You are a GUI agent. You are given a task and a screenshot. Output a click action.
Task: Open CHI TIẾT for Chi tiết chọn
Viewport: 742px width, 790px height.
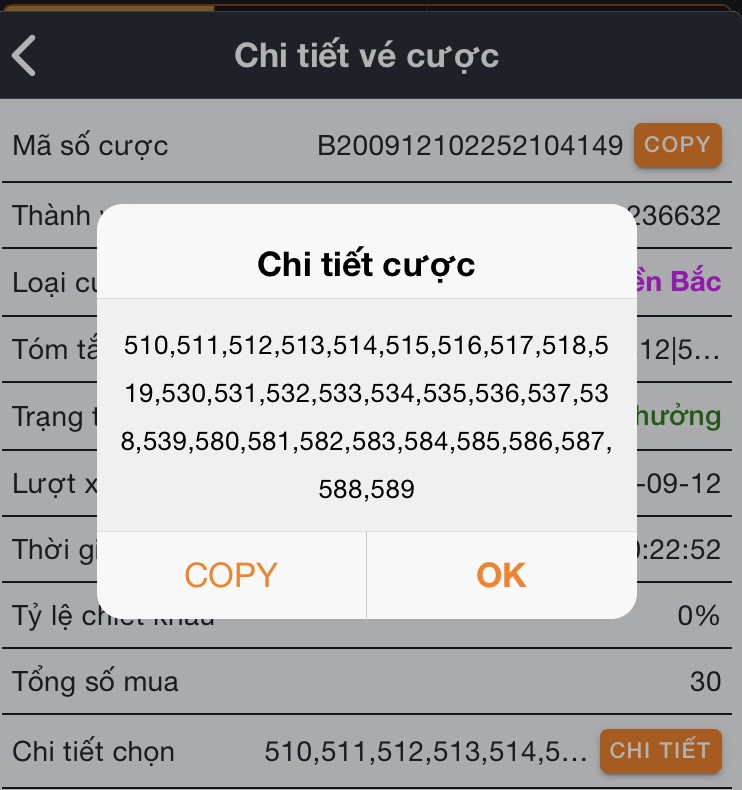point(660,750)
